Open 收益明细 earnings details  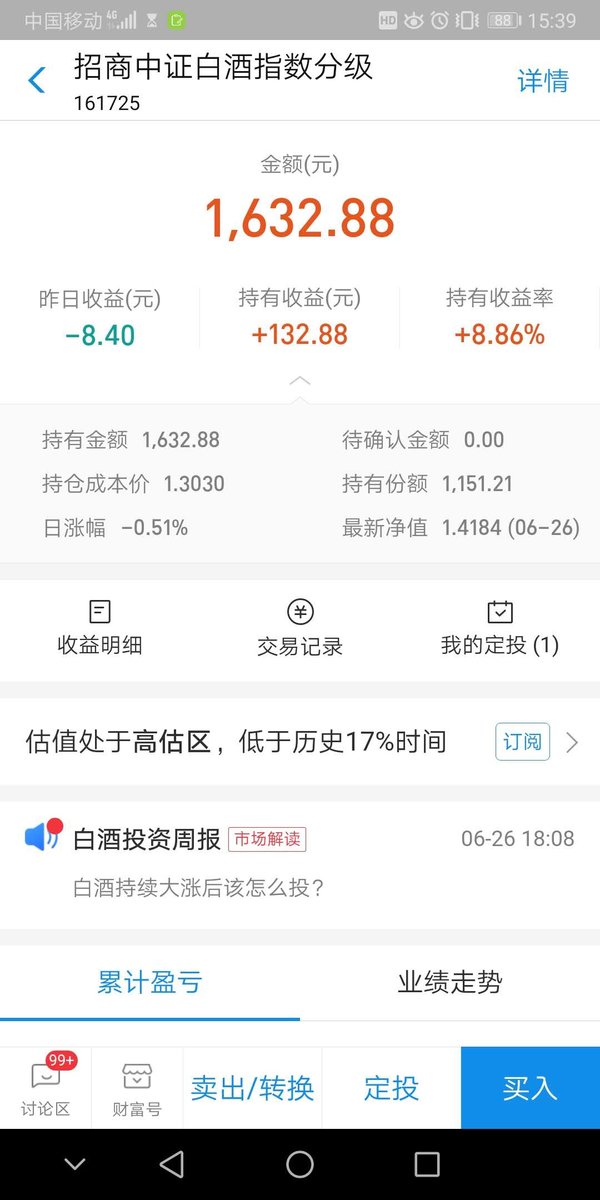(x=100, y=629)
